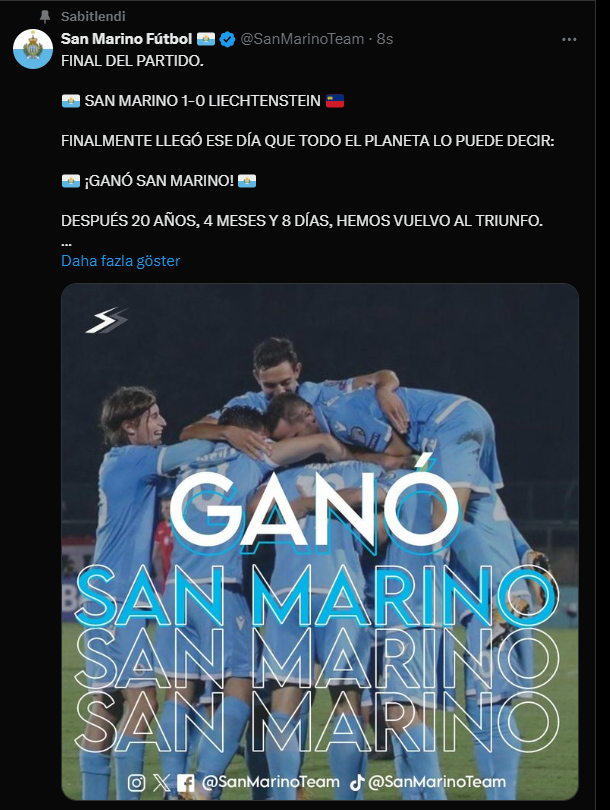This screenshot has height=810, width=610.
Task: Open San Marino Fútbol profile avatar
Action: [x=32, y=49]
